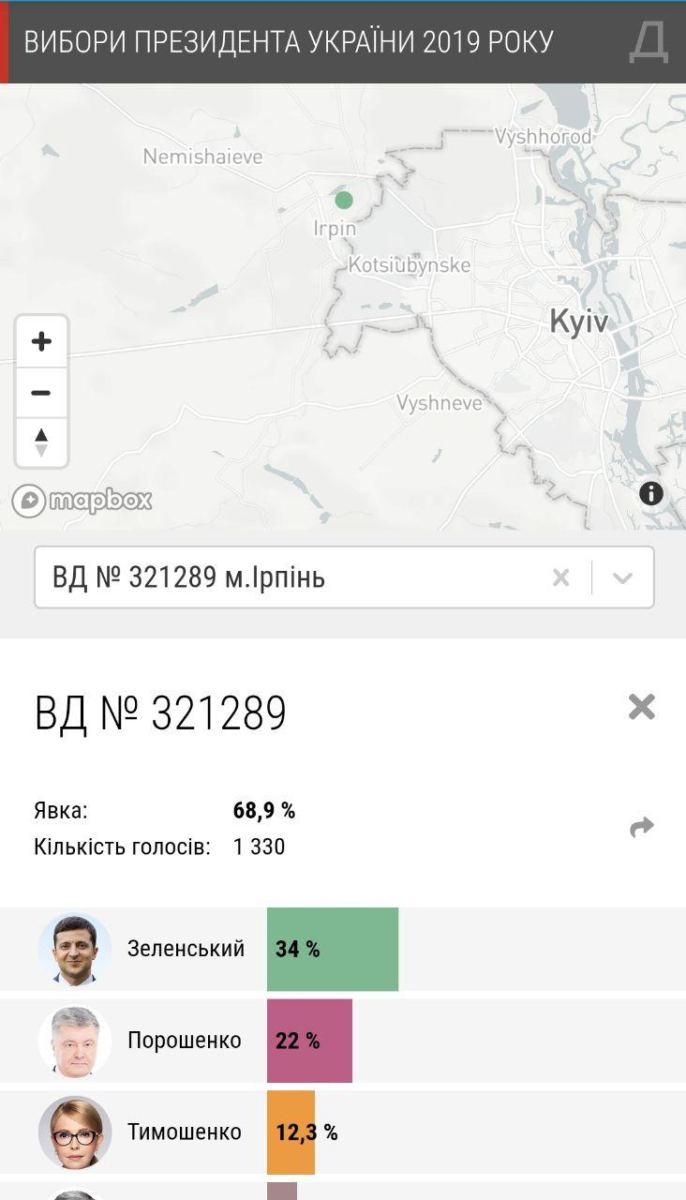This screenshot has height=1200, width=686.
Task: Share the district results
Action: [x=641, y=827]
